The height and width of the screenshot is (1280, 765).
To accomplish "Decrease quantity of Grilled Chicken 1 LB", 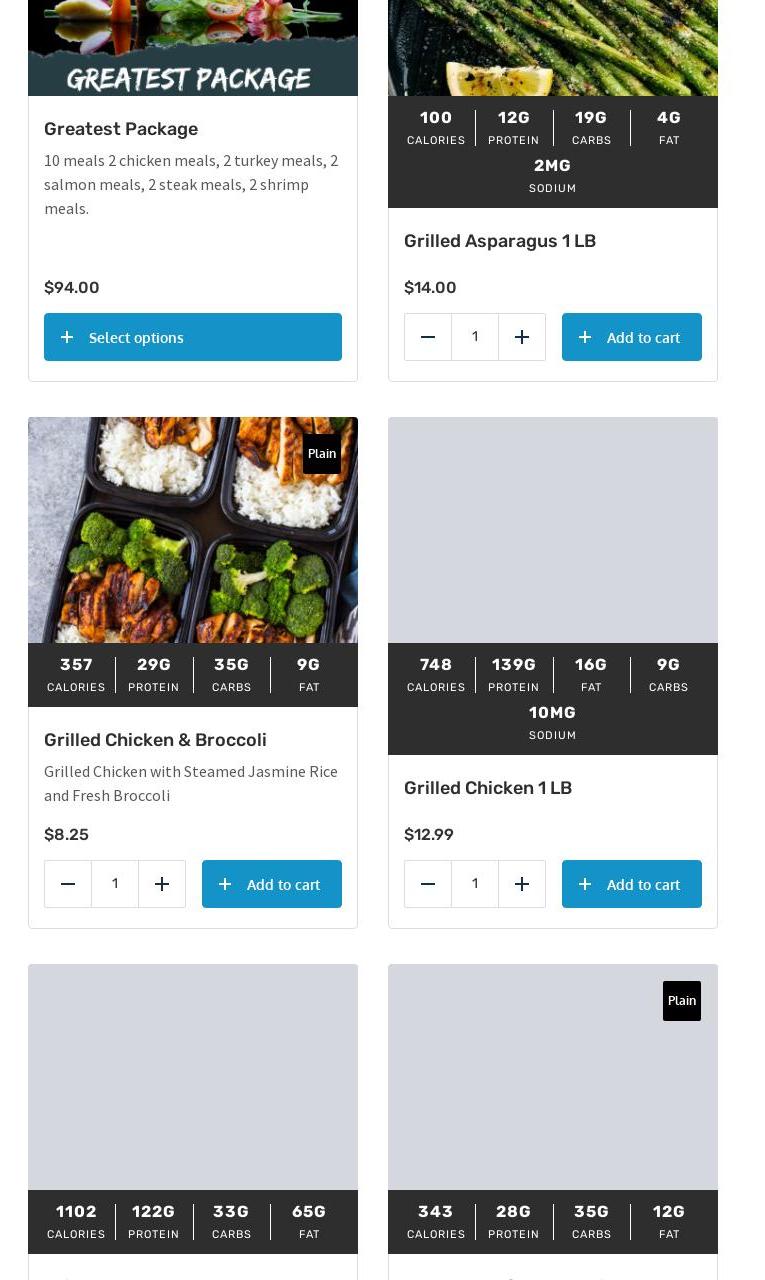I will [x=428, y=884].
